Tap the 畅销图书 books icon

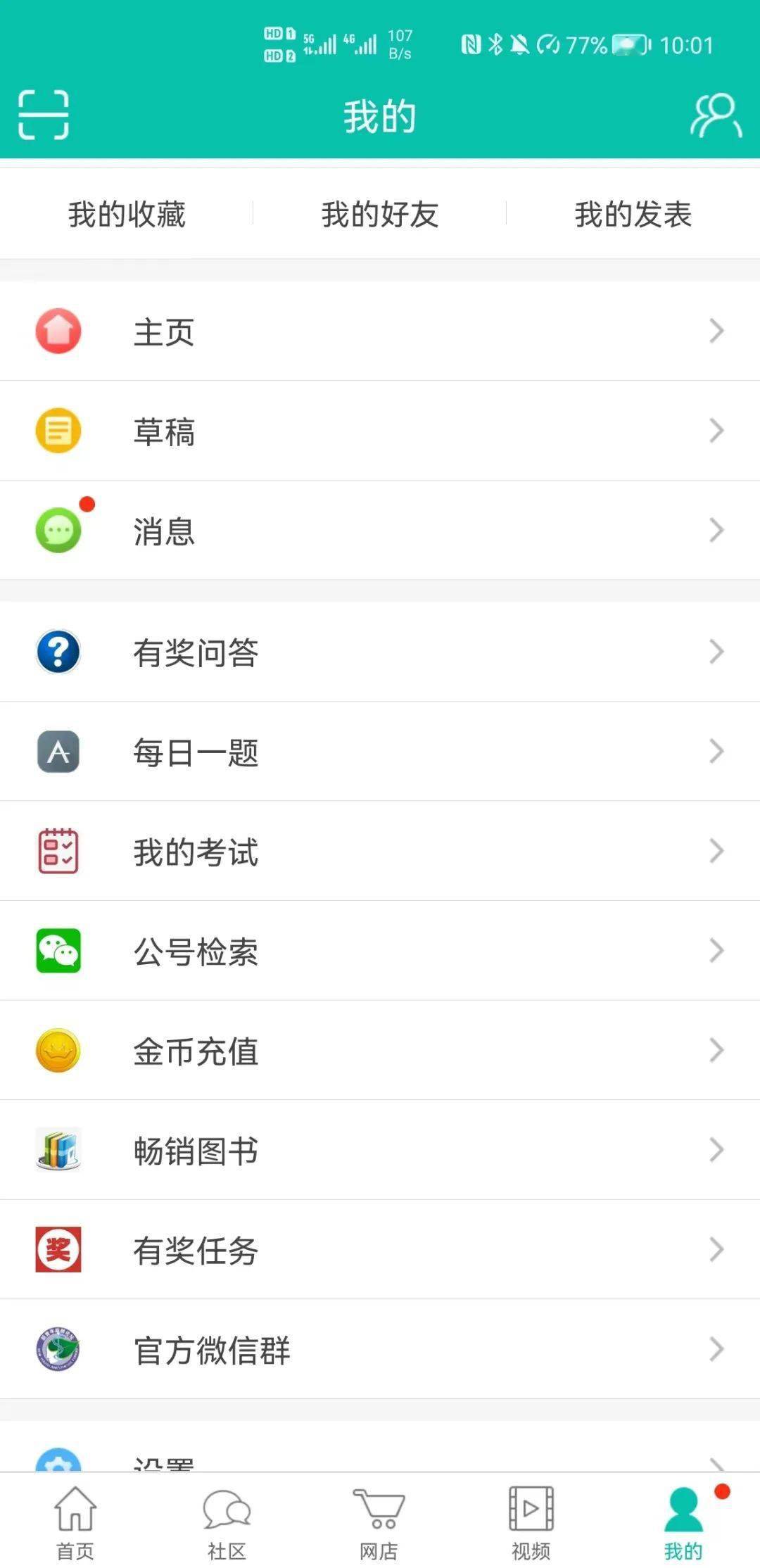[59, 1151]
